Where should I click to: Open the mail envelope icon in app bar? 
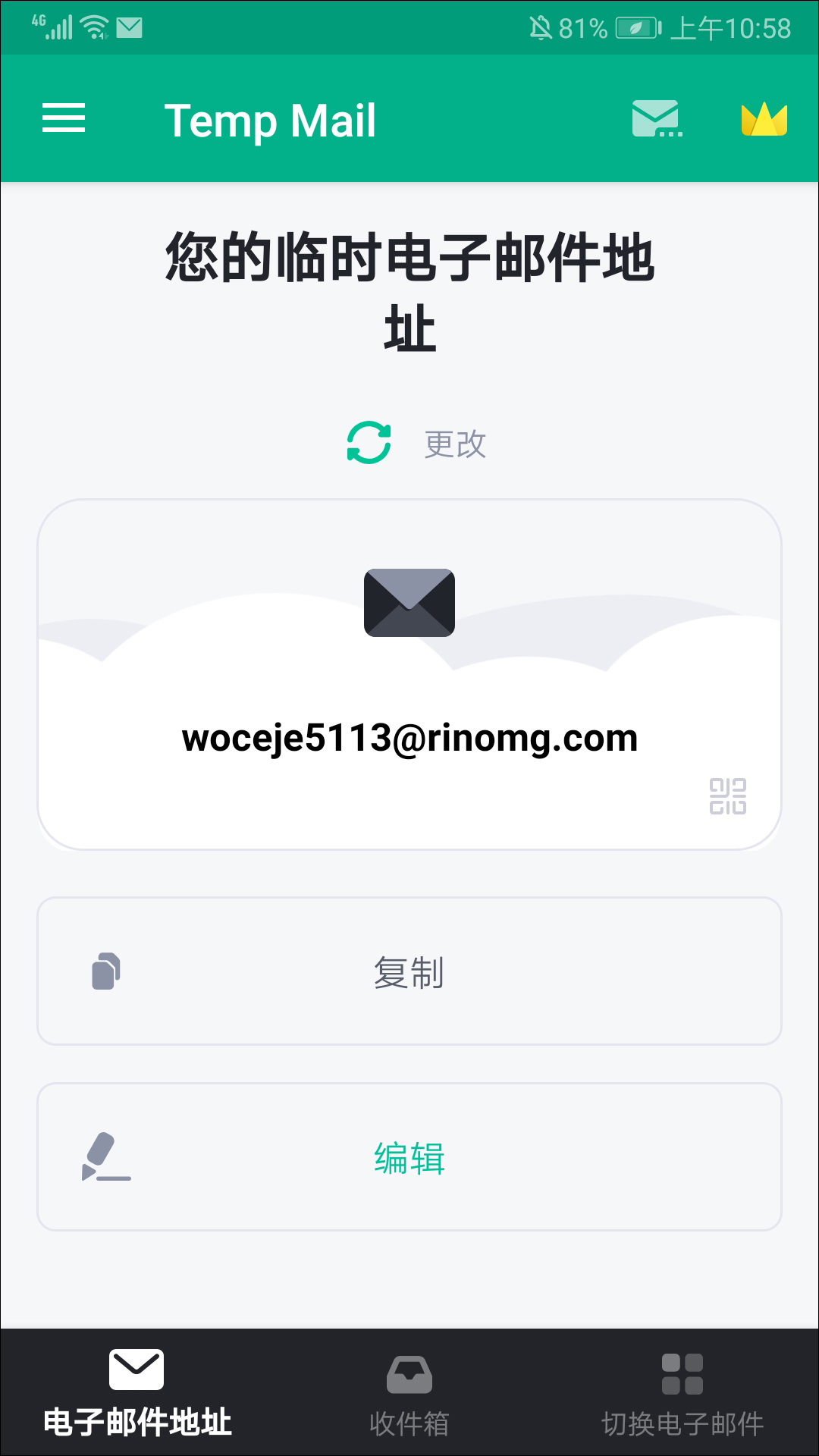[x=657, y=119]
